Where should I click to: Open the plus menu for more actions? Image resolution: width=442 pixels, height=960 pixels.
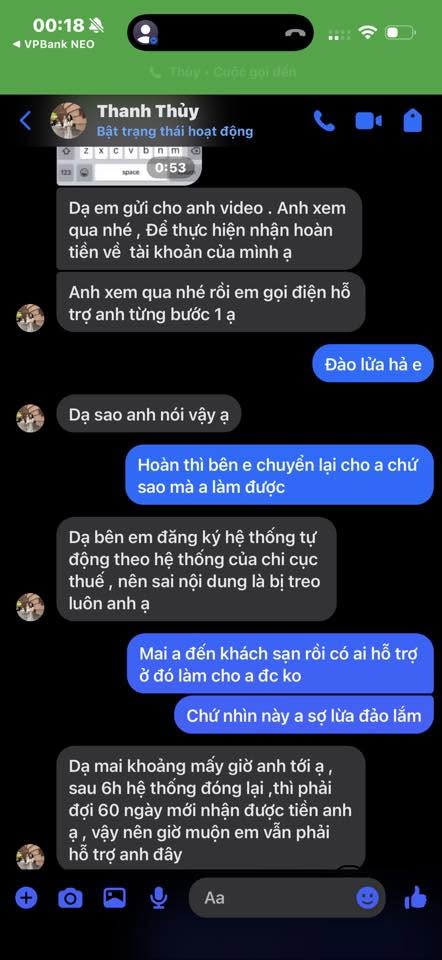tap(26, 898)
